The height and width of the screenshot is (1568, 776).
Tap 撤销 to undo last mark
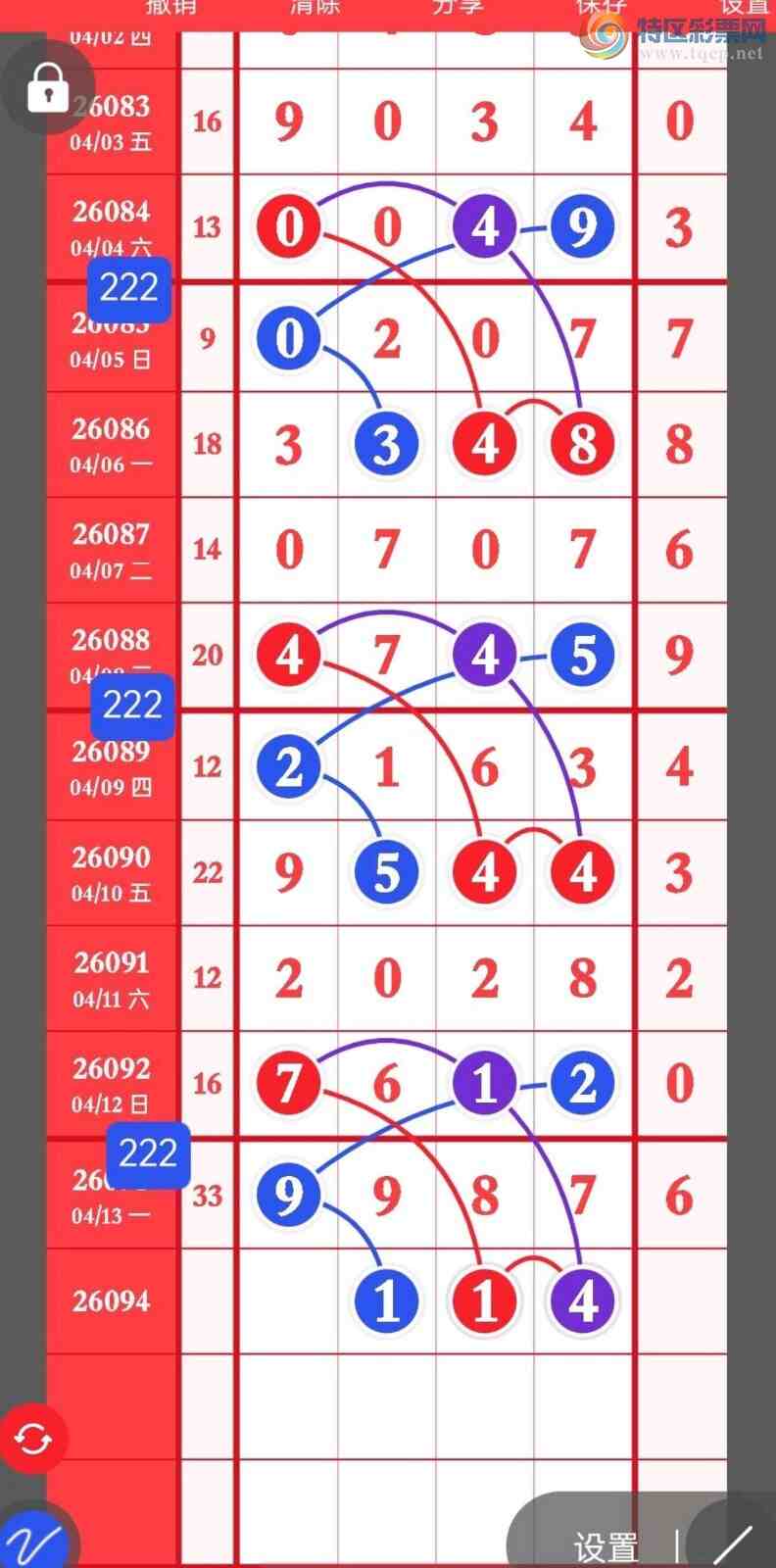tap(170, 8)
